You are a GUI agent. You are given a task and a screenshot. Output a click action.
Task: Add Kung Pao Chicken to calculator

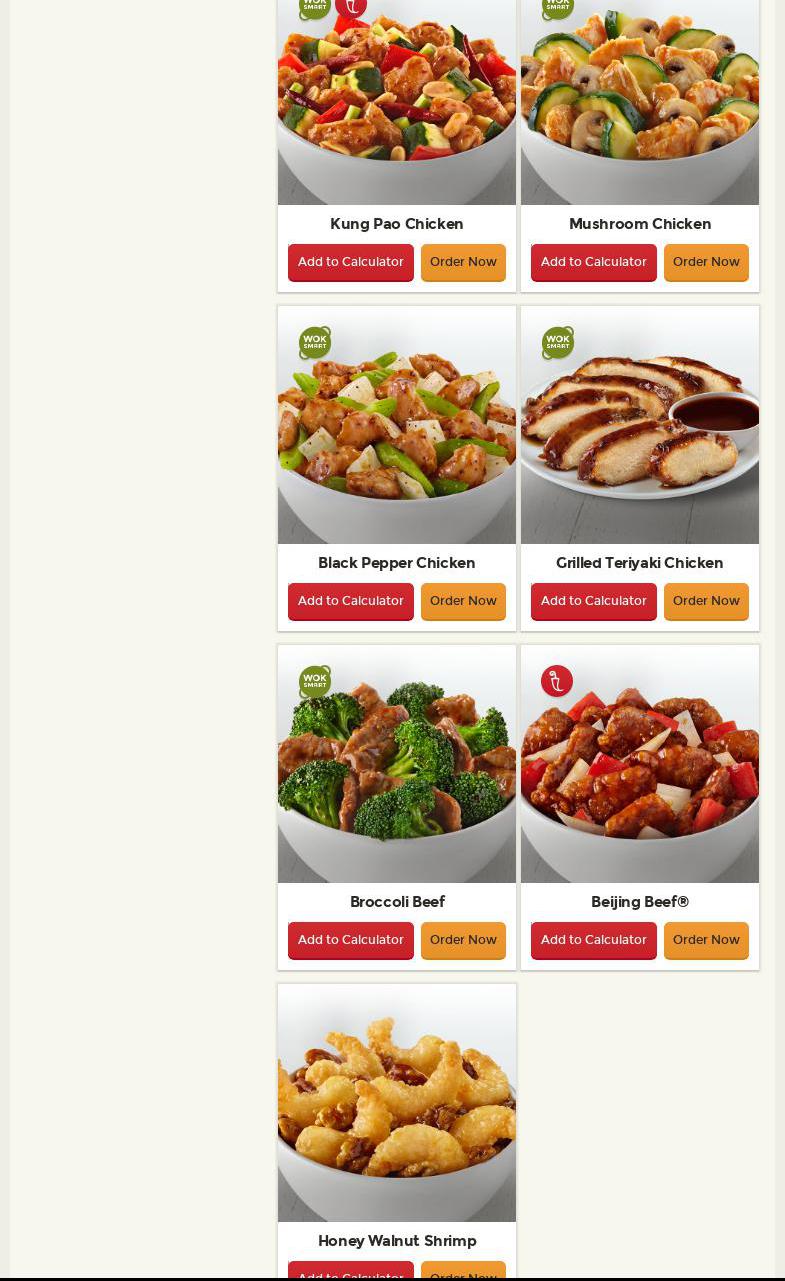point(350,262)
